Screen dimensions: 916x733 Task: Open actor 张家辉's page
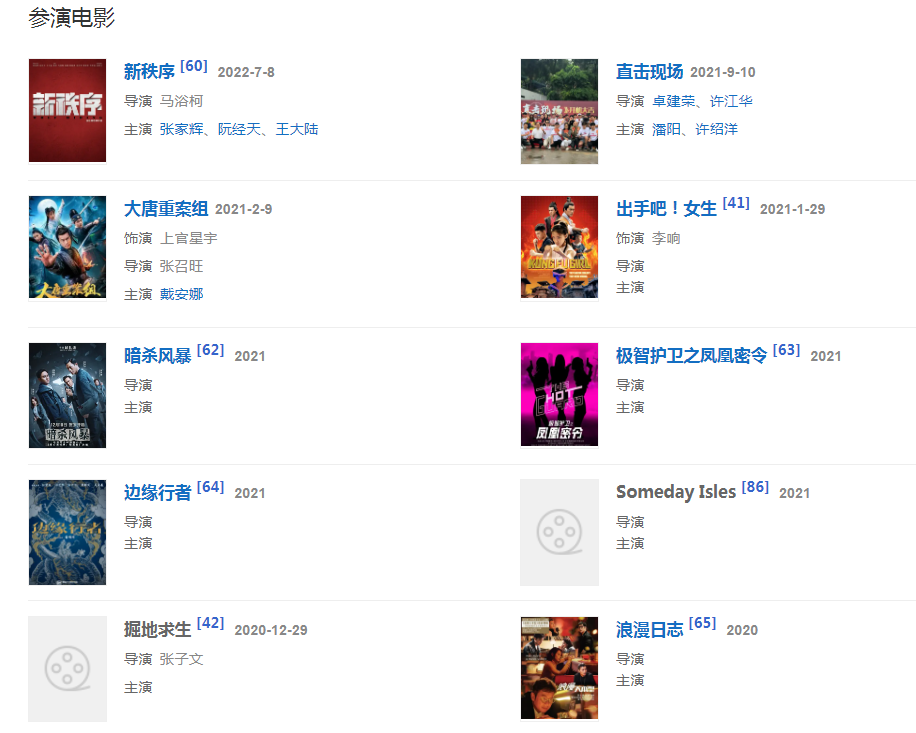coord(180,129)
